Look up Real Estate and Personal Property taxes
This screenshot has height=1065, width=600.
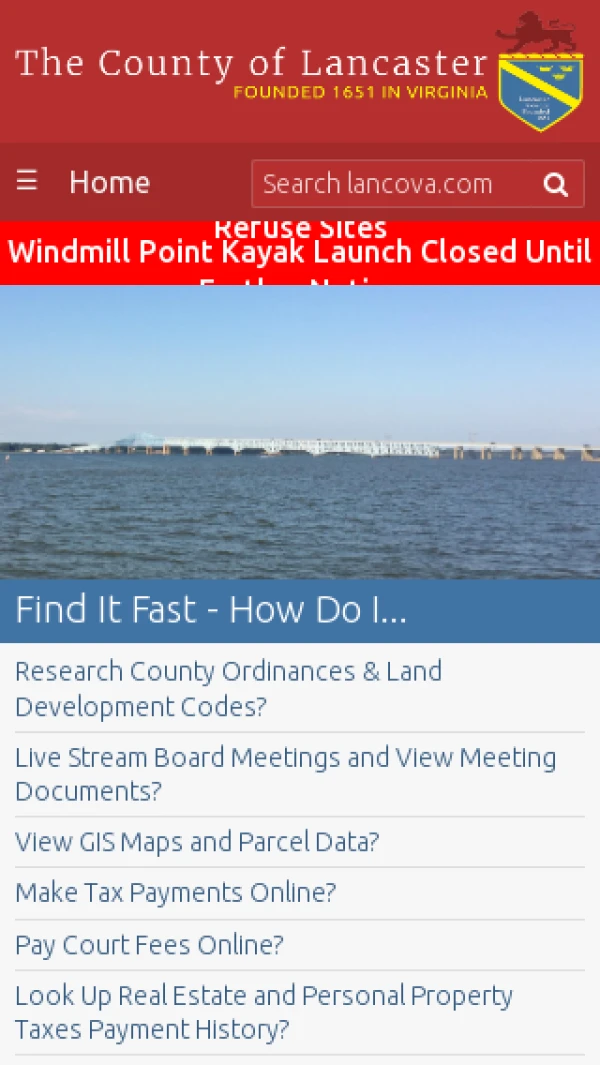263,1011
